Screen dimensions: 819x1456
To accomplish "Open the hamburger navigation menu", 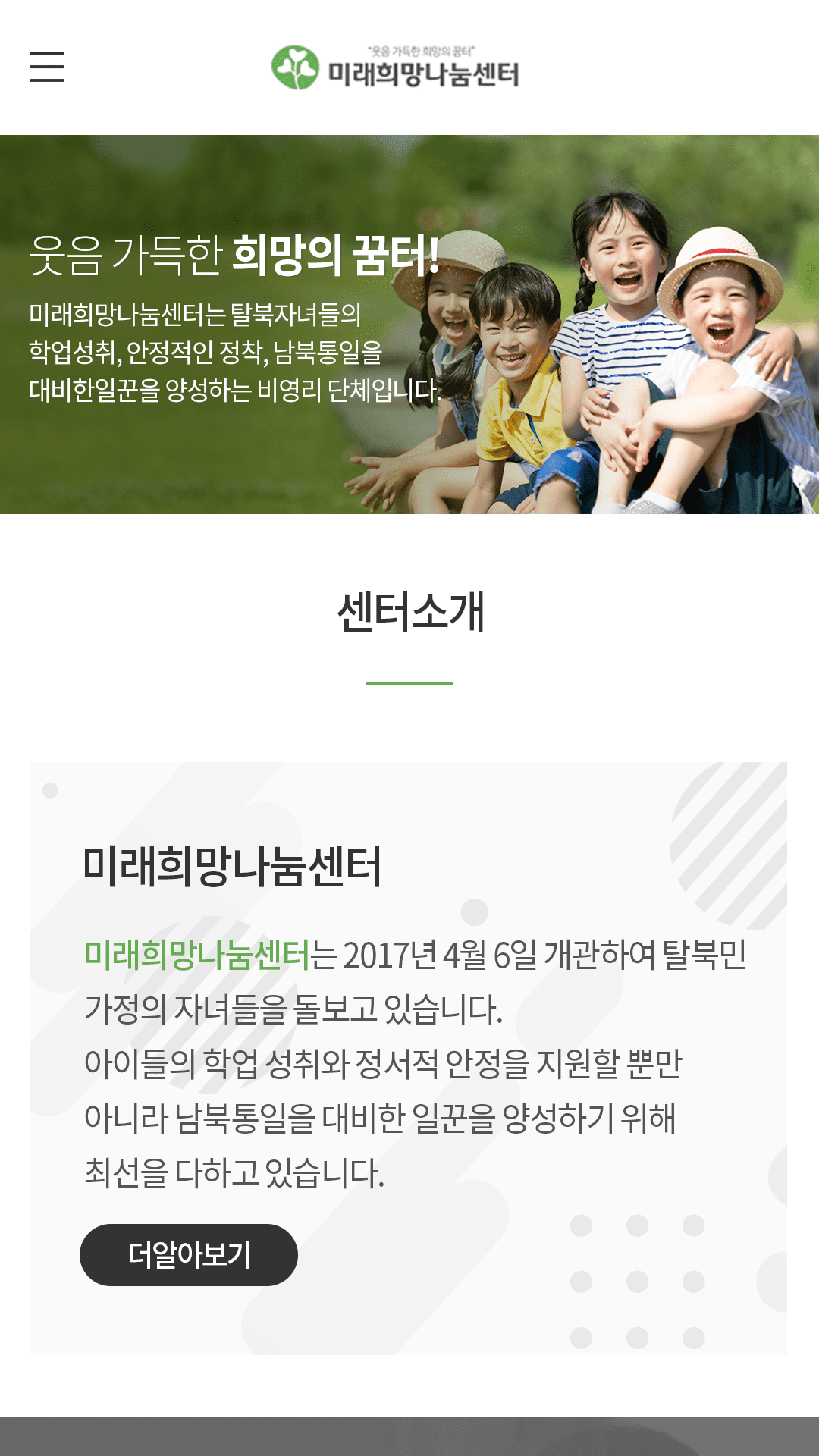I will [x=47, y=67].
